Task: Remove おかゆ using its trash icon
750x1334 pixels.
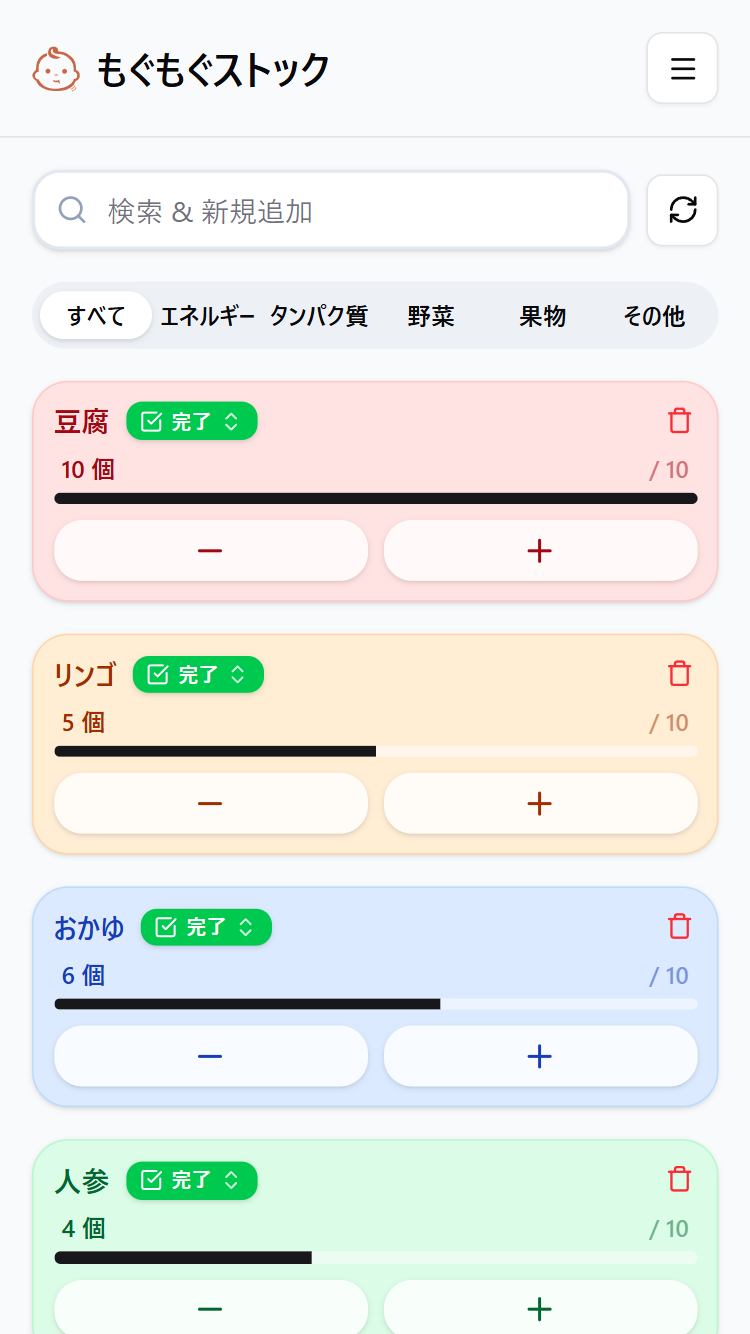Action: pos(679,927)
